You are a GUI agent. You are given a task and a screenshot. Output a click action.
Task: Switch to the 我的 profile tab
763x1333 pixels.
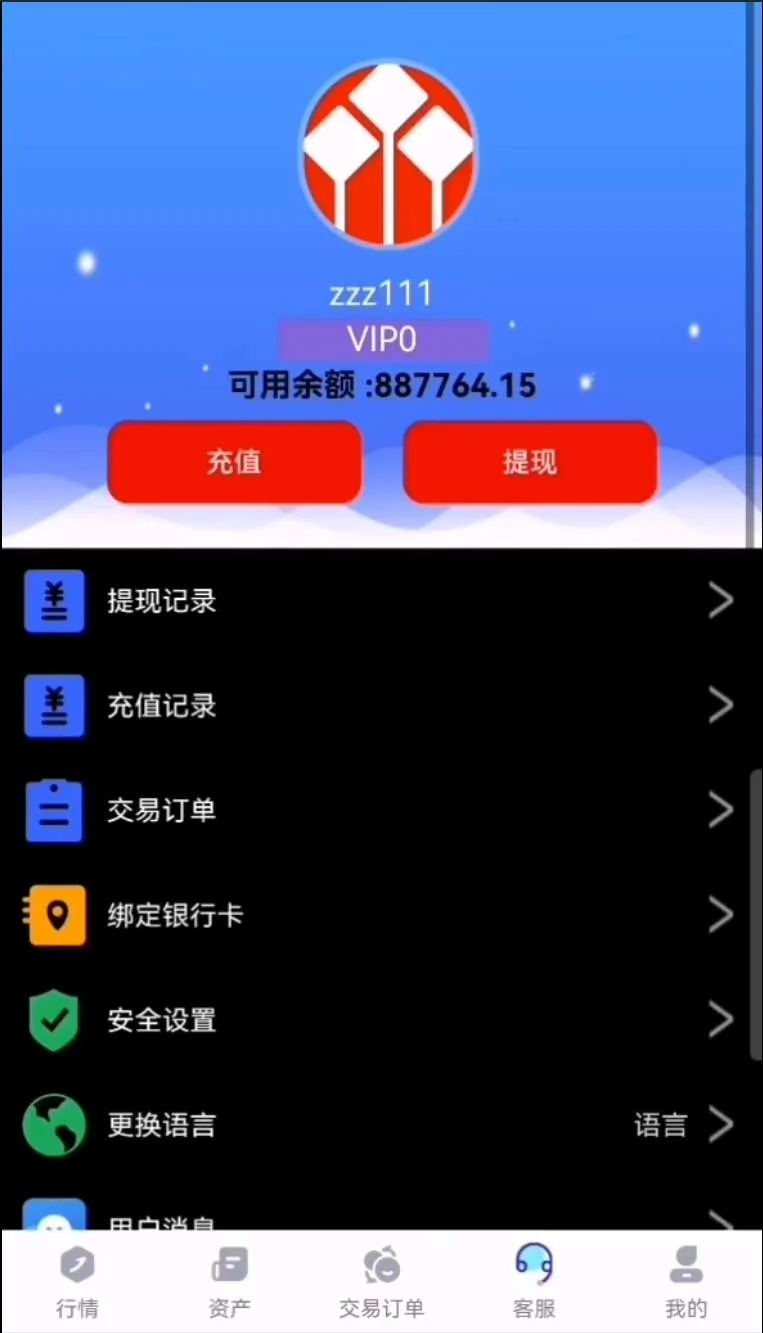(686, 1283)
